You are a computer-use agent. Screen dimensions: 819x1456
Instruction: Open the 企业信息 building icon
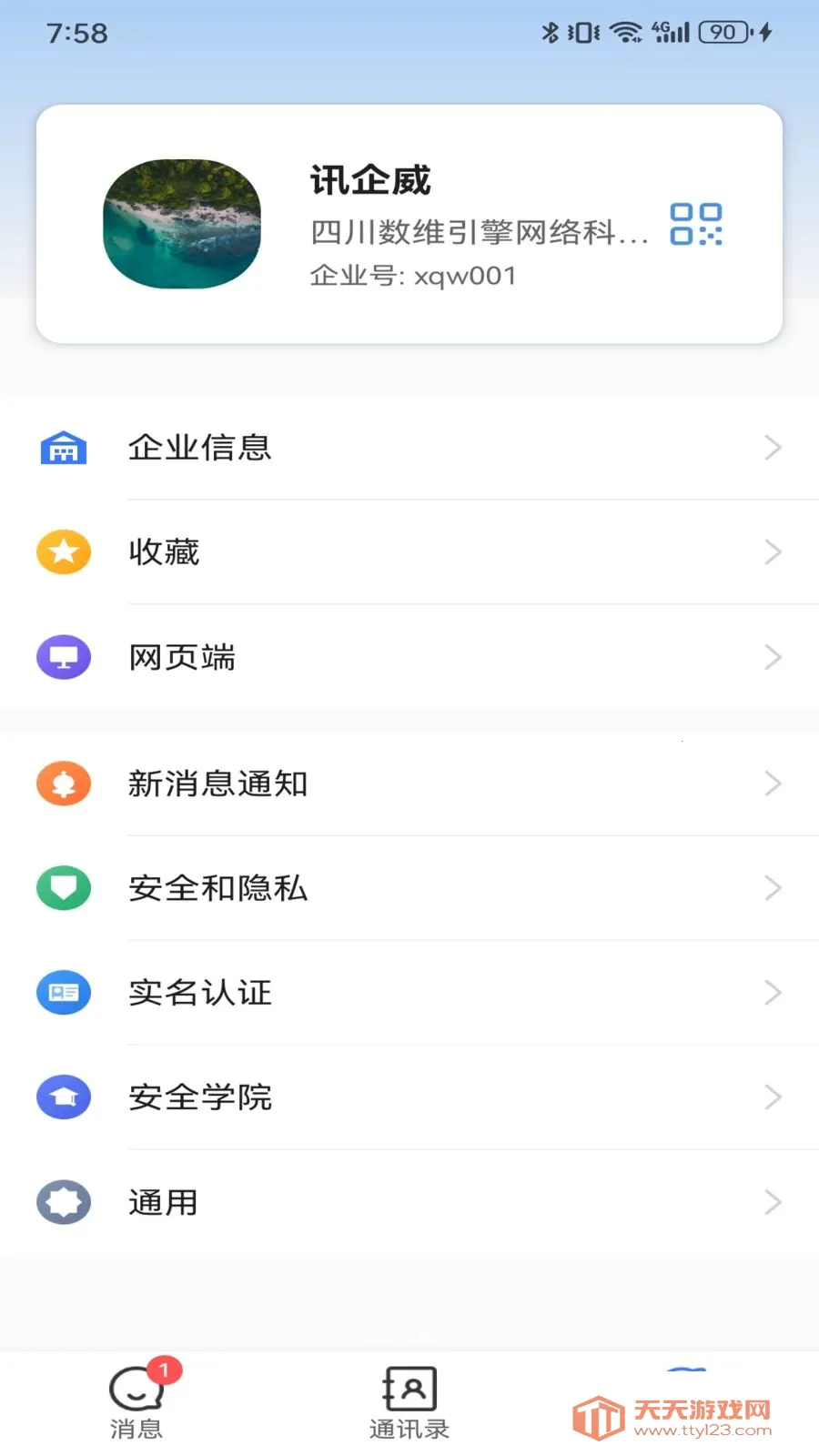[63, 447]
